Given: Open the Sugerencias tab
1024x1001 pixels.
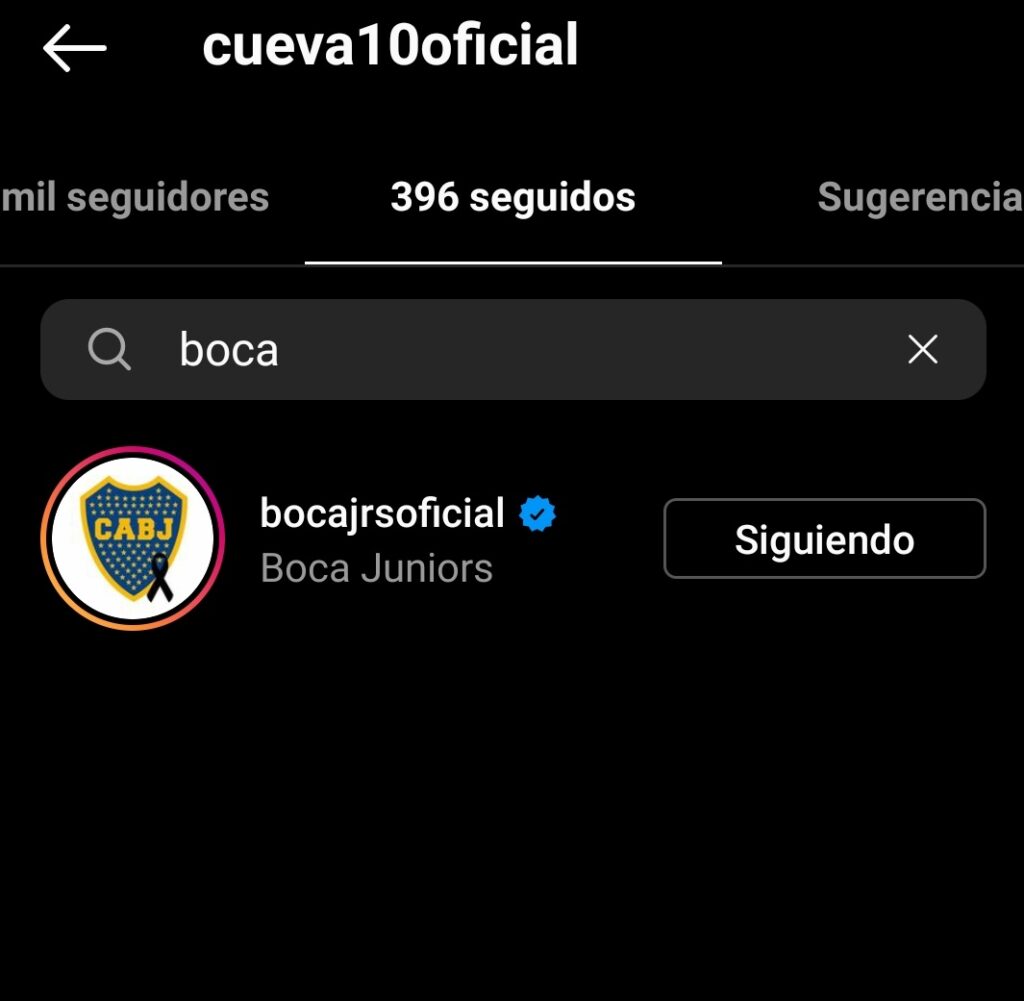Looking at the screenshot, I should pos(918,197).
